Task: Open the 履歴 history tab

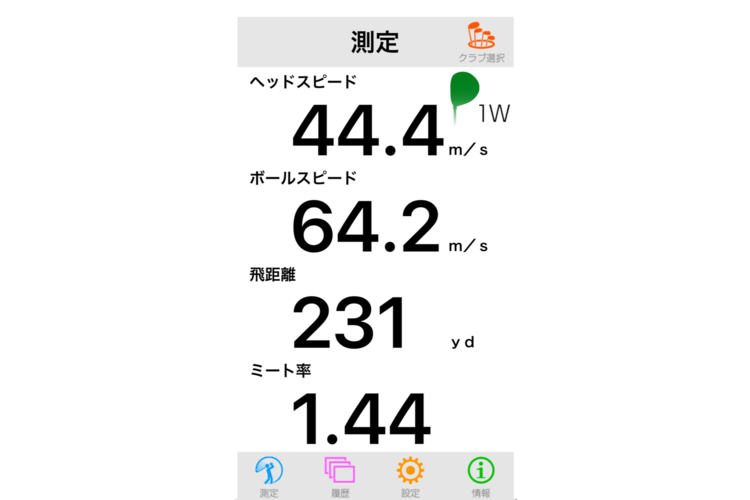Action: [x=340, y=475]
